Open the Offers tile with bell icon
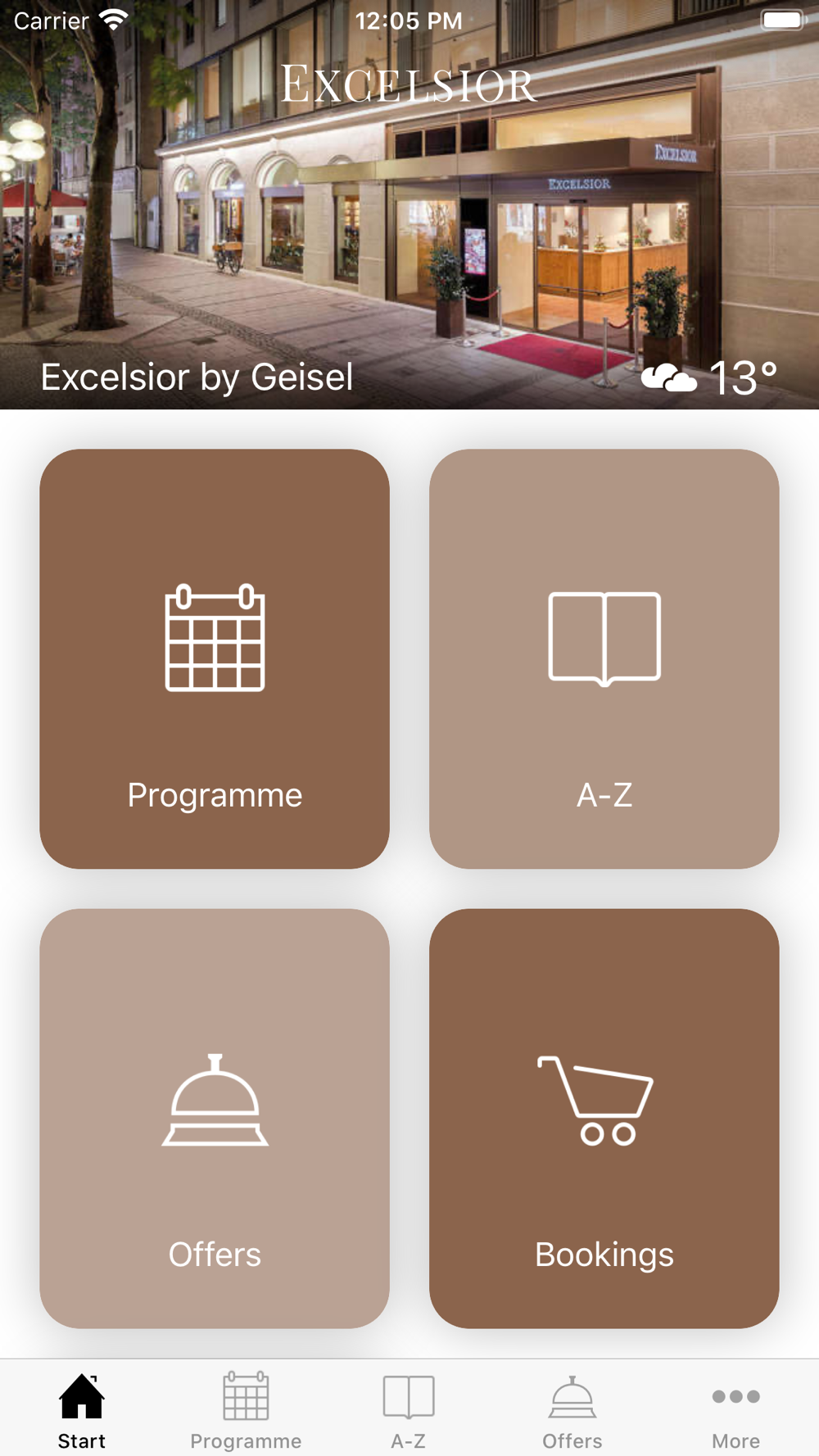The height and width of the screenshot is (1456, 819). pos(215,1118)
